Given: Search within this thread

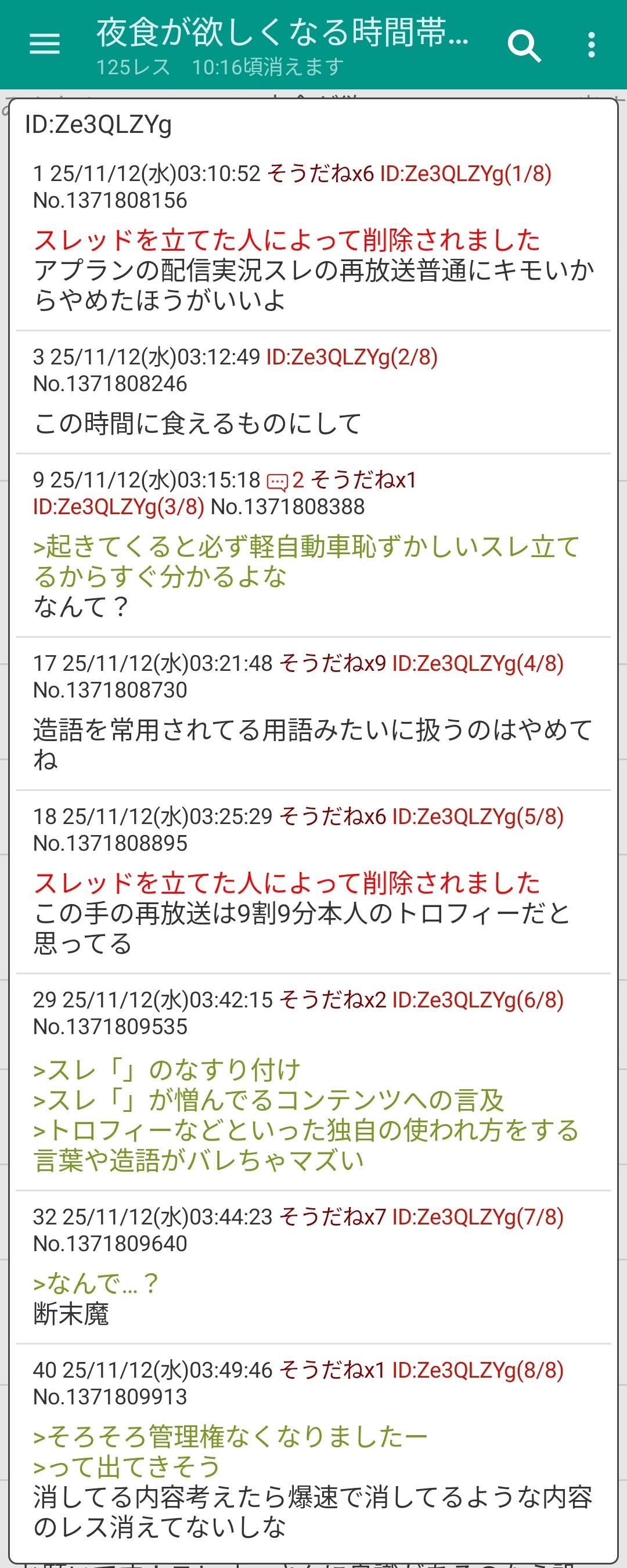Looking at the screenshot, I should coord(524,45).
